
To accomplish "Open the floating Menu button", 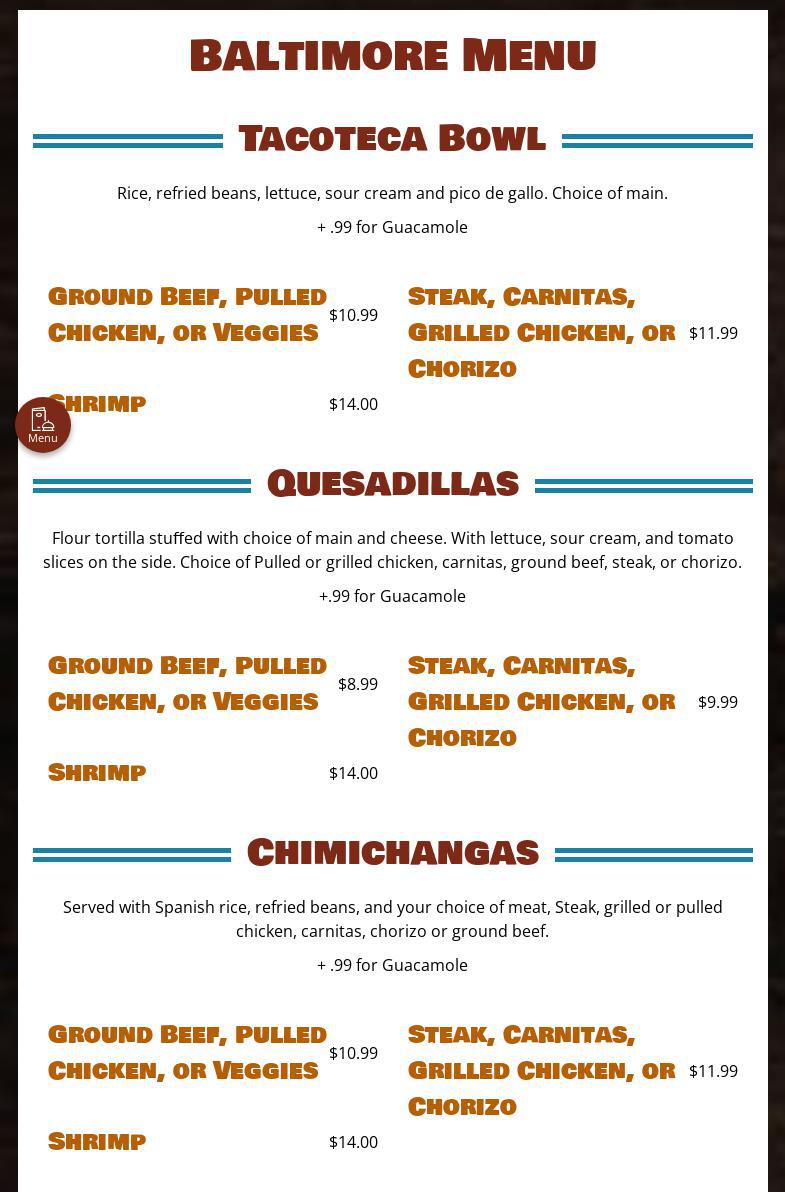I will coord(43,425).
